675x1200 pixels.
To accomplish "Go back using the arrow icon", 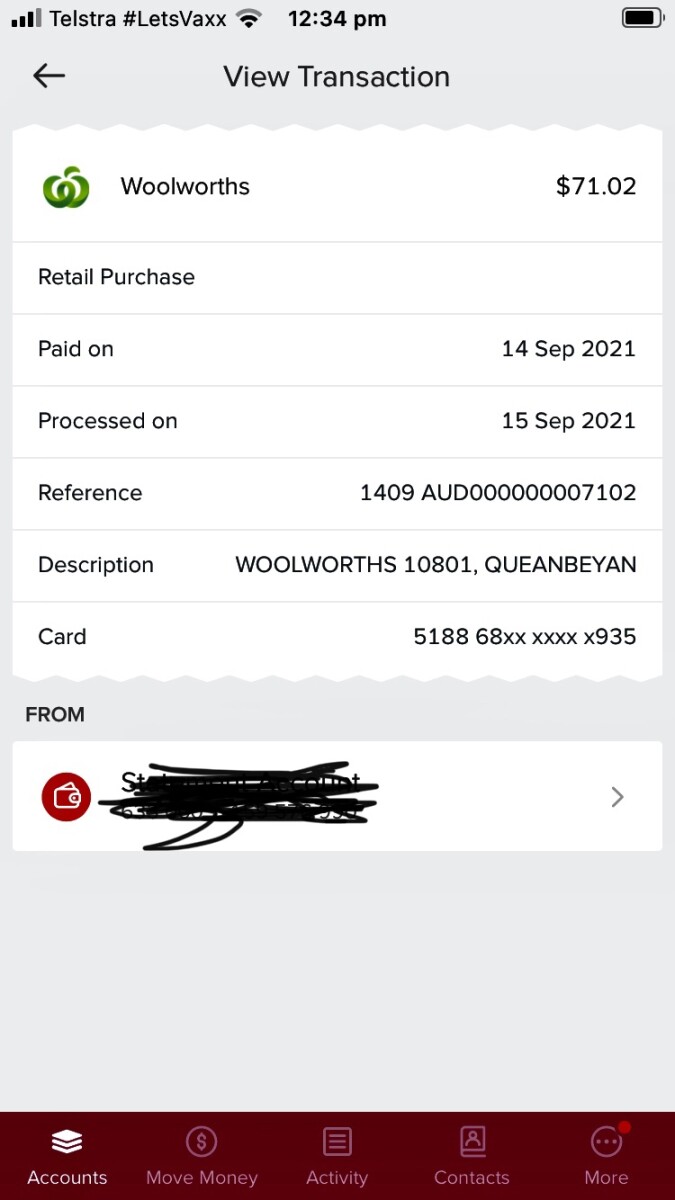I will click(49, 76).
